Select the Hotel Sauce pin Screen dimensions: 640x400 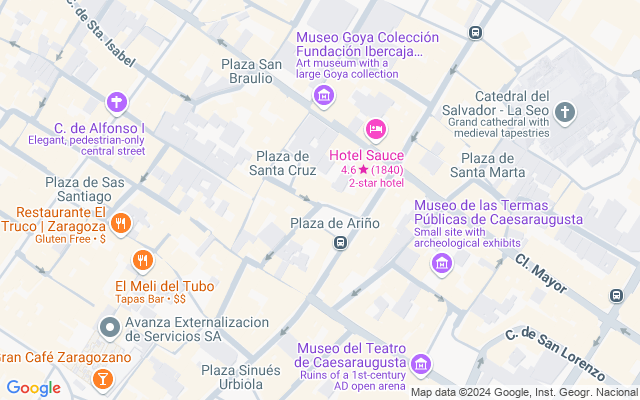click(x=376, y=128)
